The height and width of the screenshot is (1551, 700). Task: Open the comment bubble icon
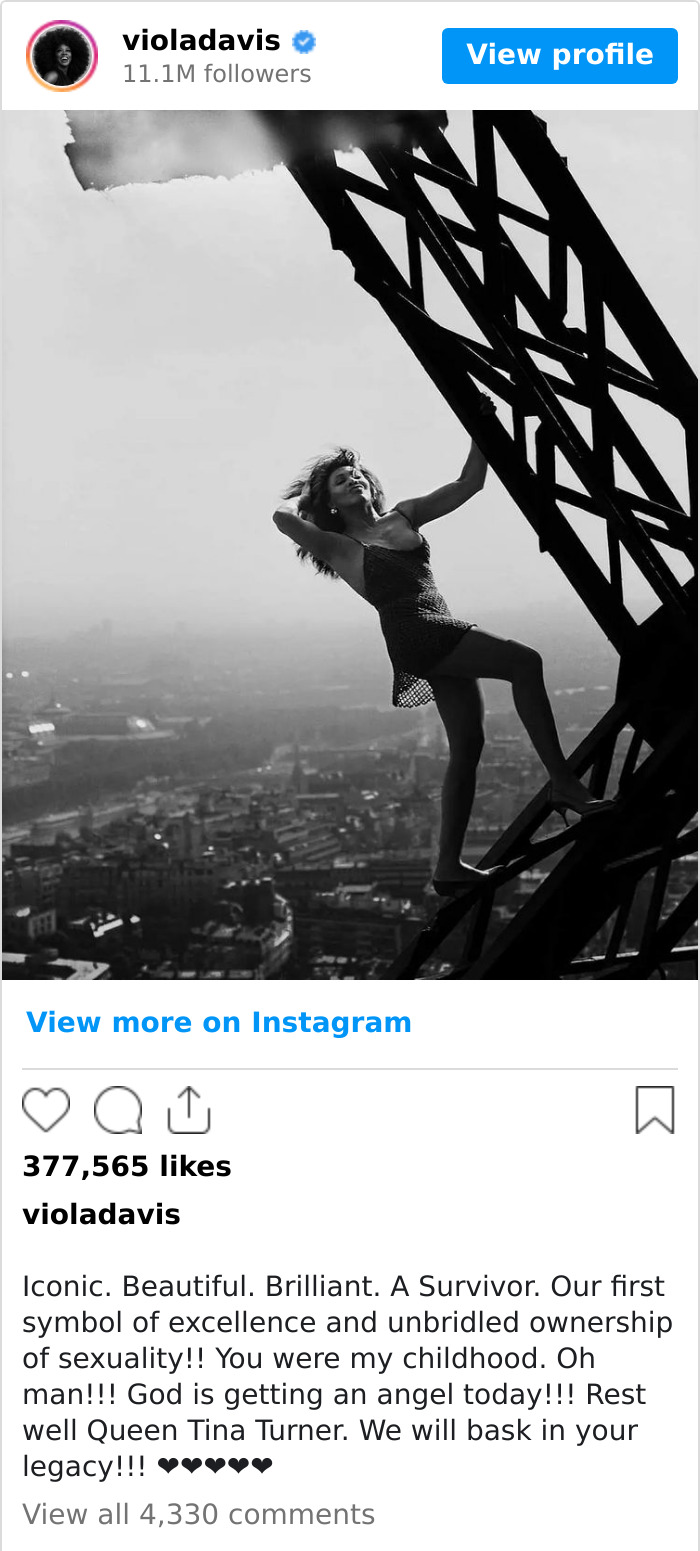tap(118, 1110)
